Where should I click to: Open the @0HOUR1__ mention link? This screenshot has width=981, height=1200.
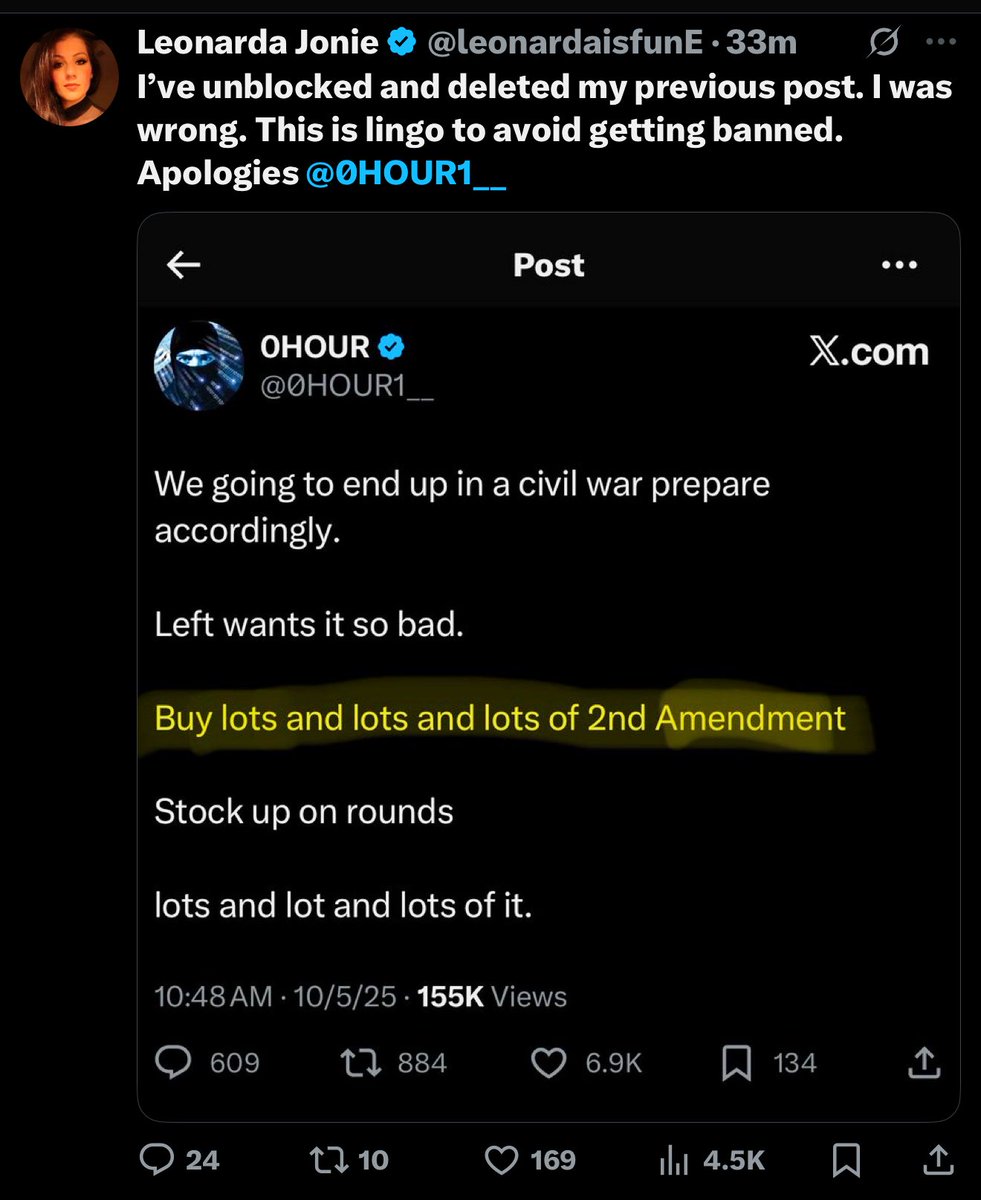[402, 174]
